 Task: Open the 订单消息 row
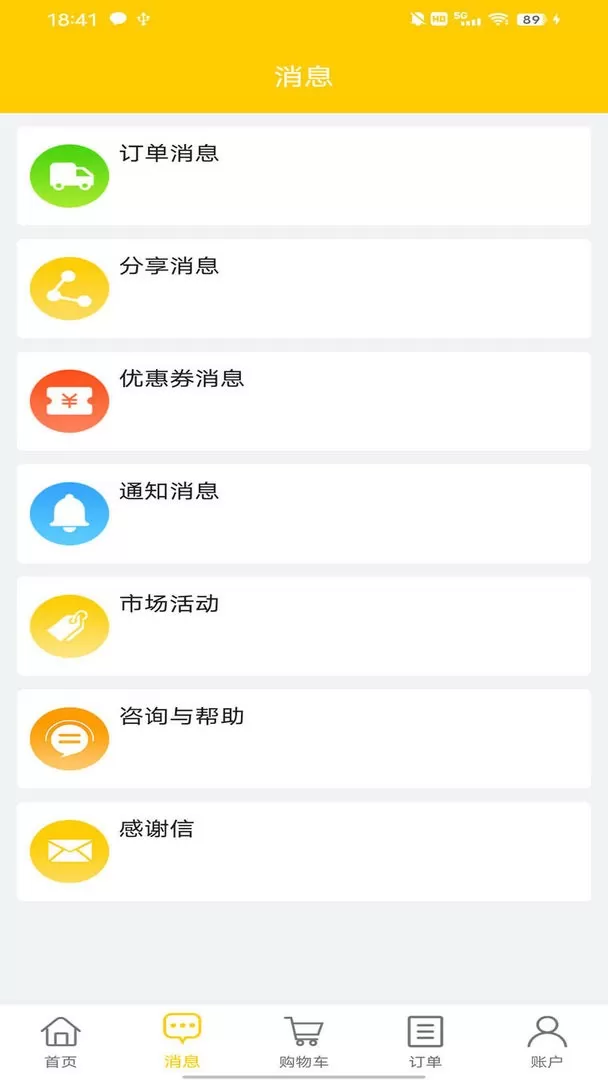point(304,176)
